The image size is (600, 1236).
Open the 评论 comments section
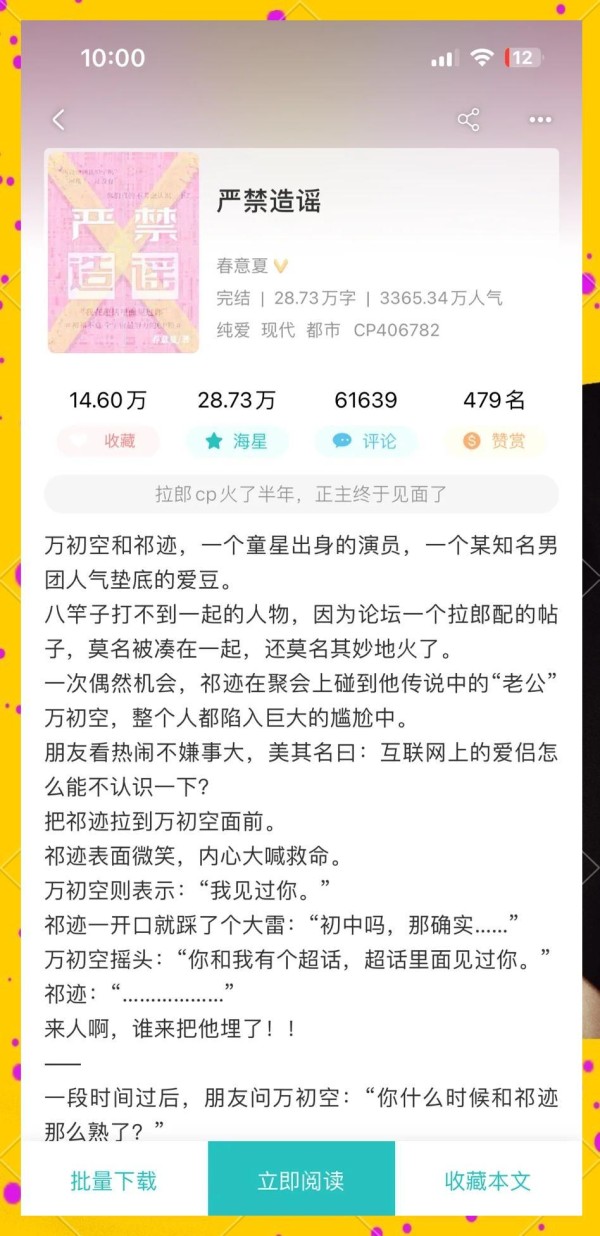click(366, 441)
